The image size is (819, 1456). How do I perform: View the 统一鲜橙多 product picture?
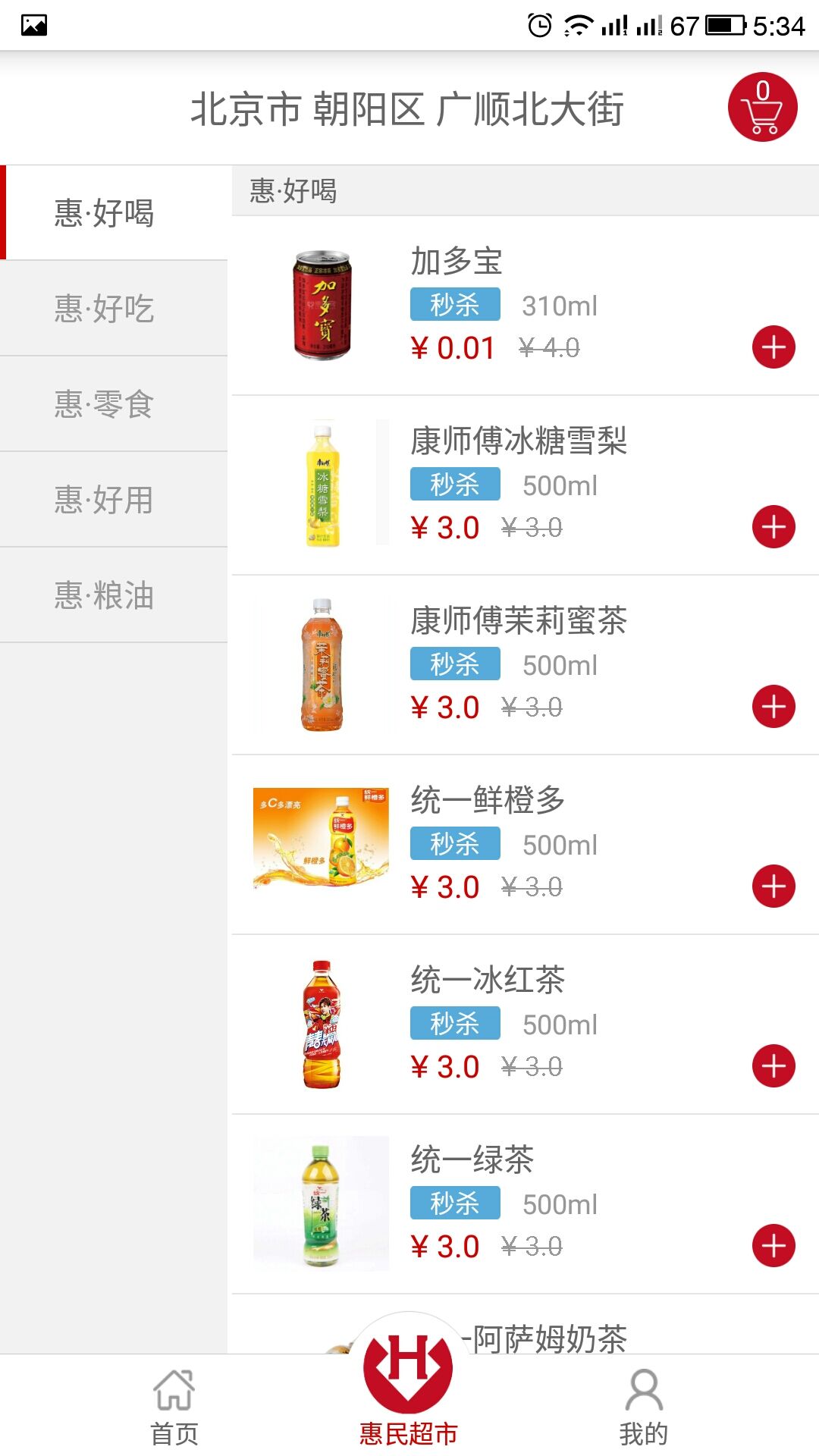coord(321,837)
